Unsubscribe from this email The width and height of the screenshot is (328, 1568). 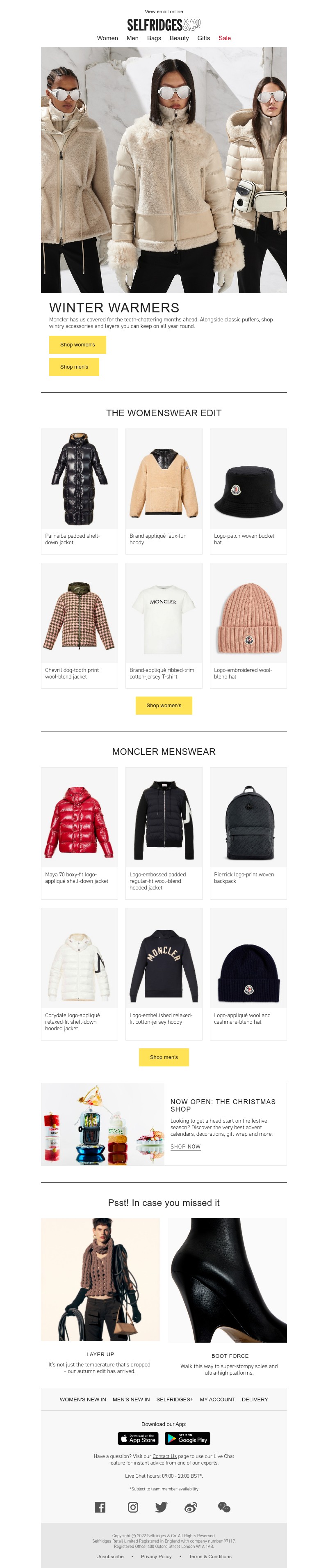[109, 1557]
